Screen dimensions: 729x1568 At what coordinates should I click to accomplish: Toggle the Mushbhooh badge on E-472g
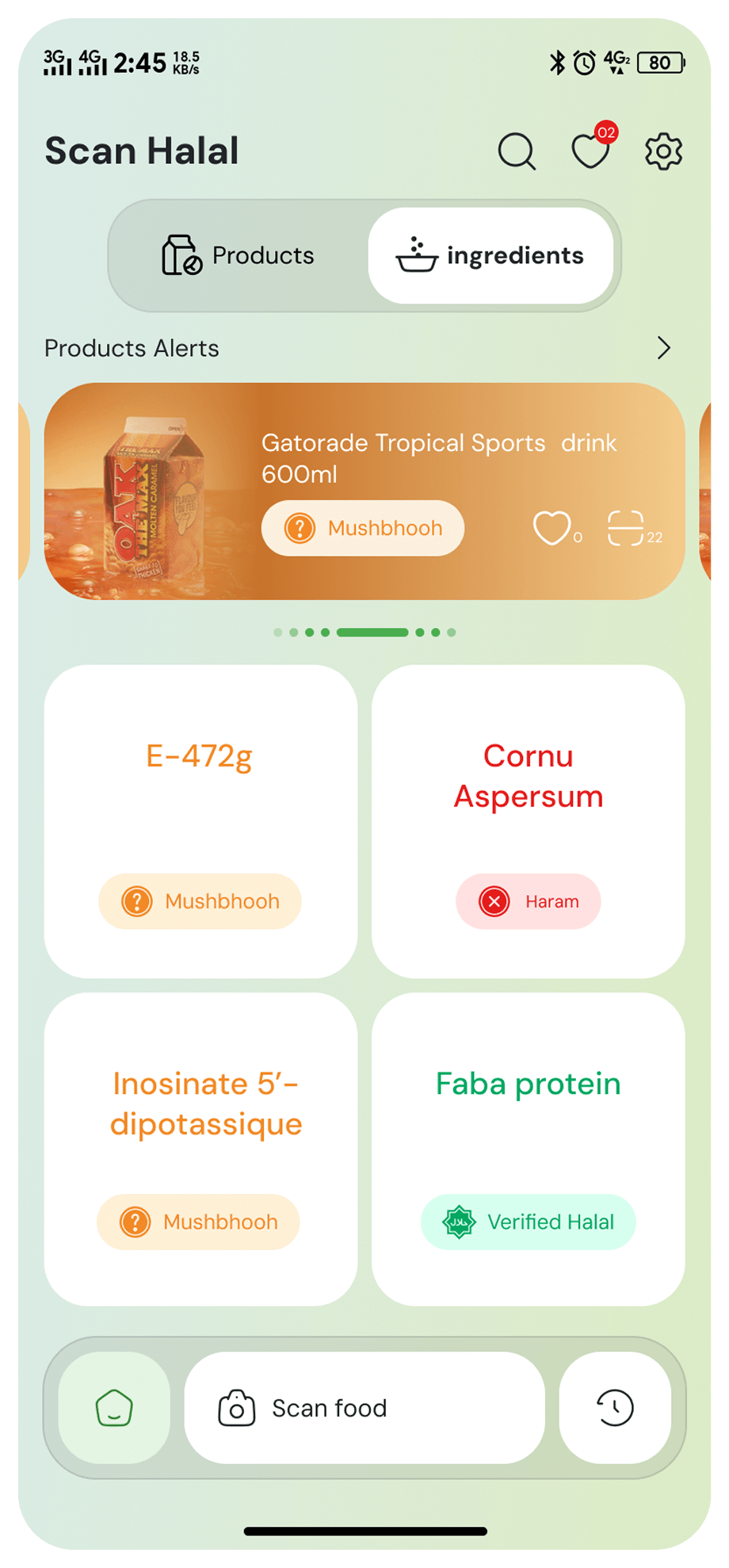coord(199,901)
